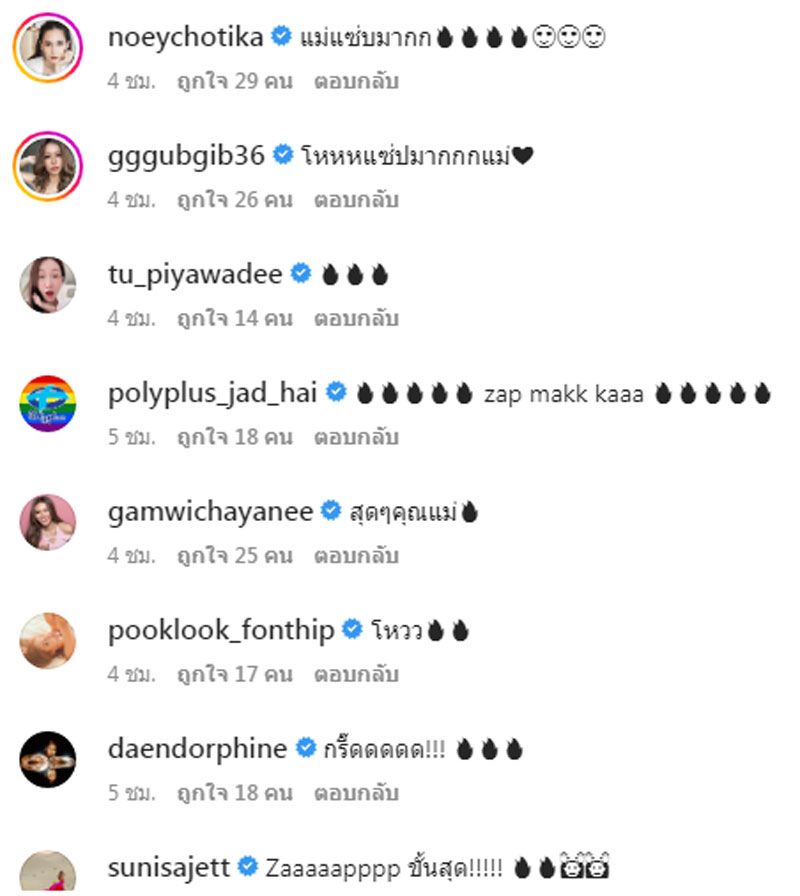Open tu_piyawadee's profile avatar
This screenshot has height=896, width=800.
click(47, 285)
